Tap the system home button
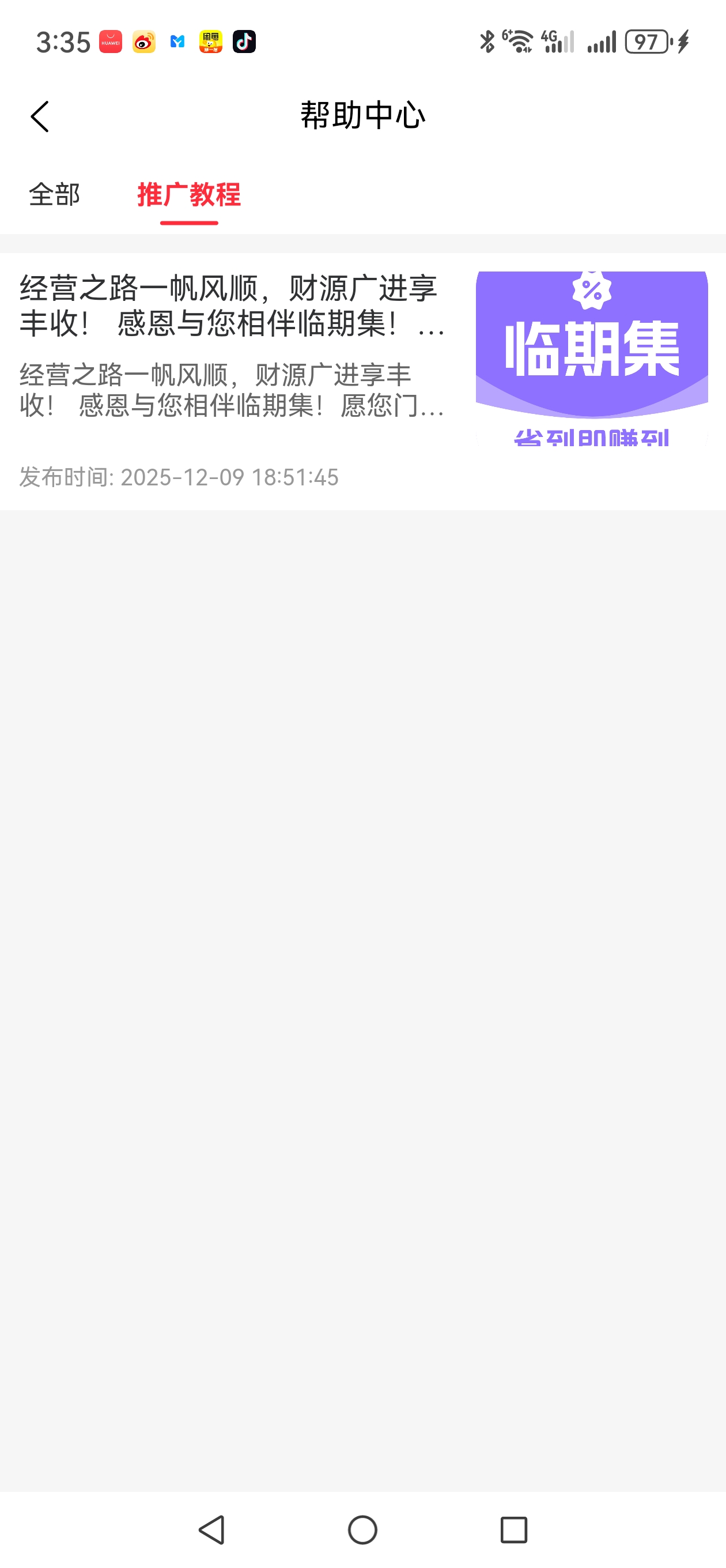The height and width of the screenshot is (1568, 726). click(x=362, y=1529)
